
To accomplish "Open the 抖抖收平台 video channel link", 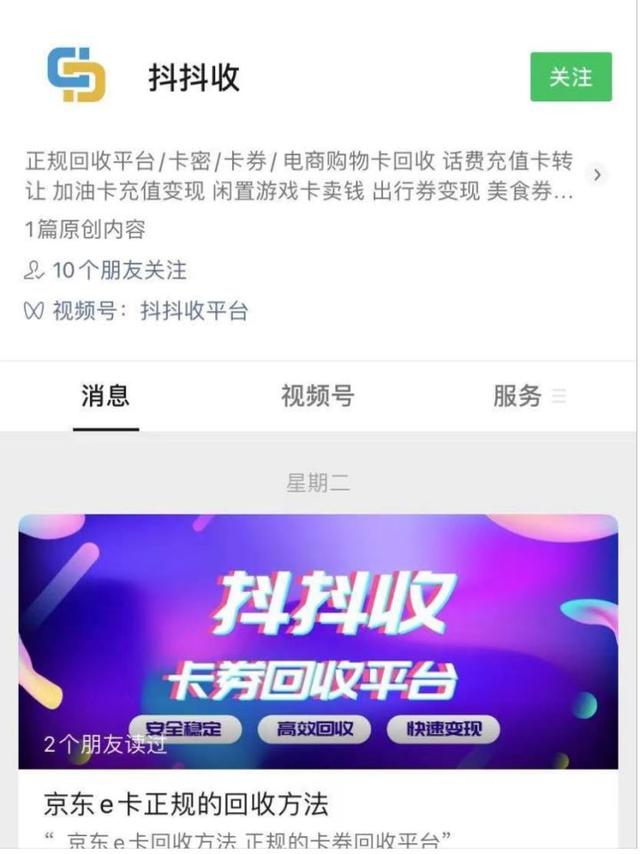I will coord(193,311).
